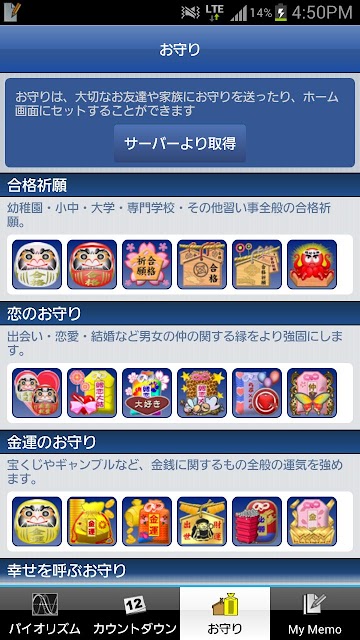Open the 大好き love charm

pos(147,393)
